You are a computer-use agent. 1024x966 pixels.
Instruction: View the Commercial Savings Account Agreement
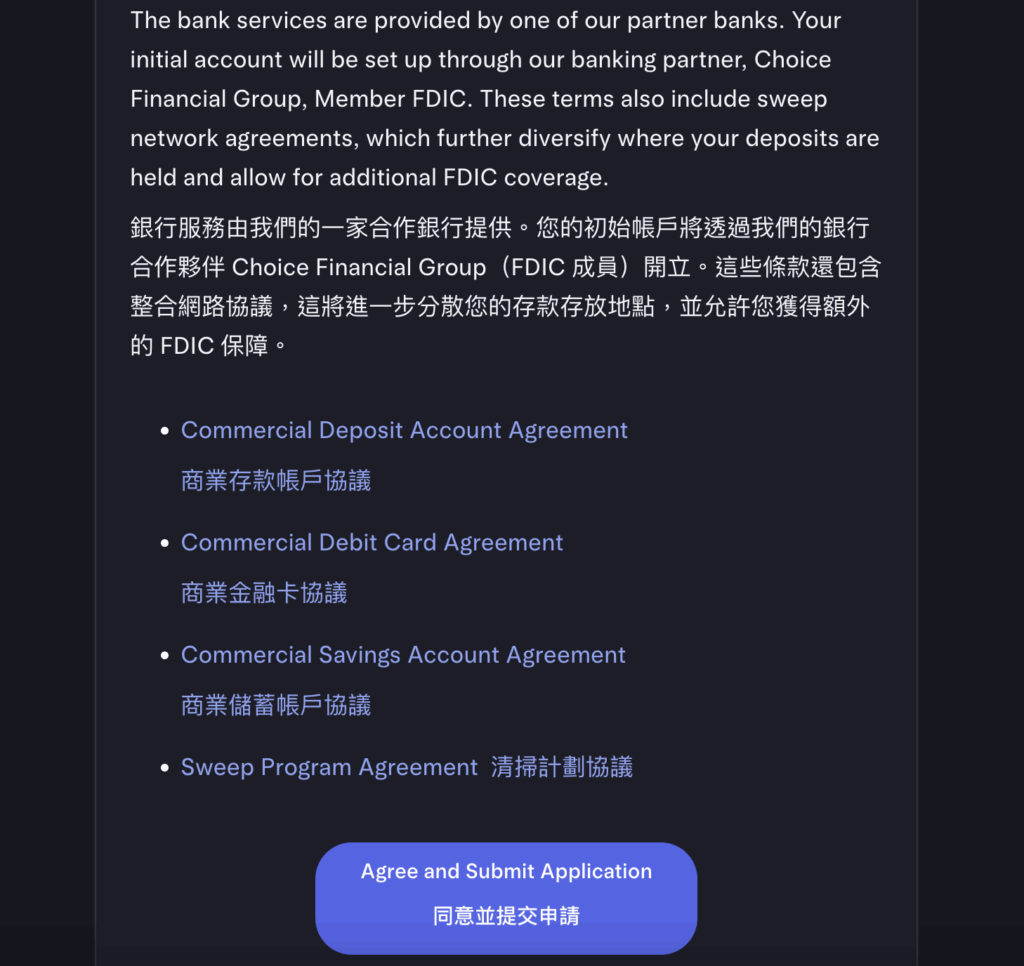click(403, 655)
